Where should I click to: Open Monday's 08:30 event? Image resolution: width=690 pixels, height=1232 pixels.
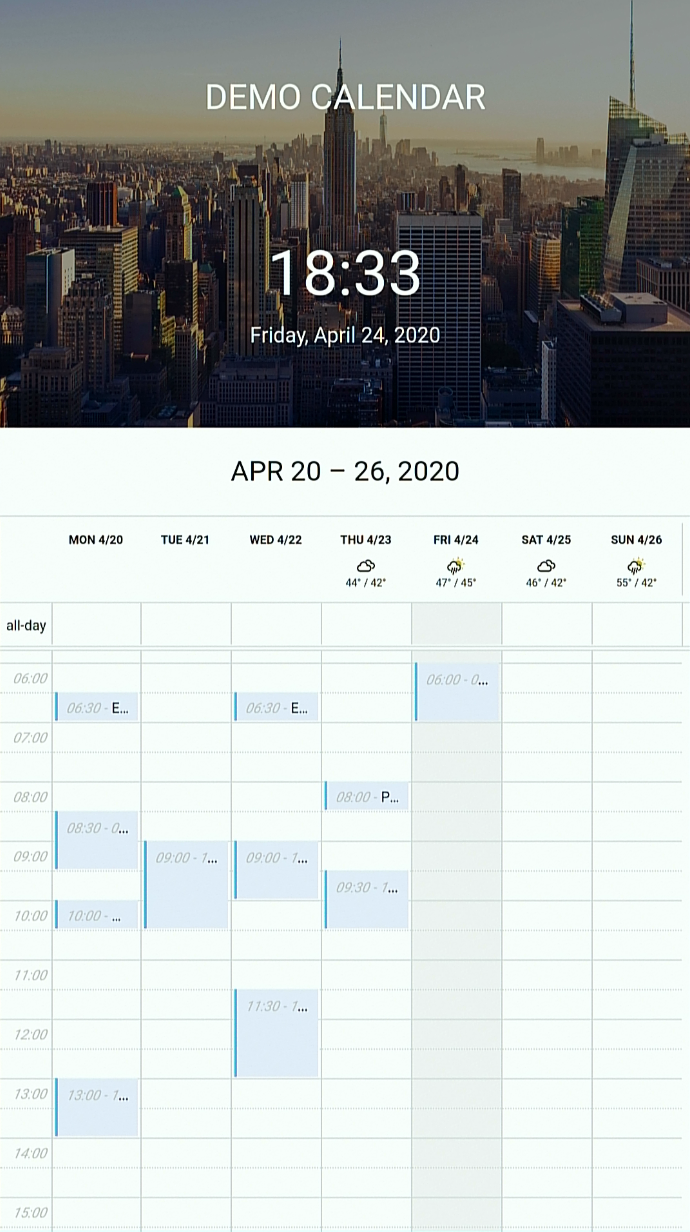point(97,840)
